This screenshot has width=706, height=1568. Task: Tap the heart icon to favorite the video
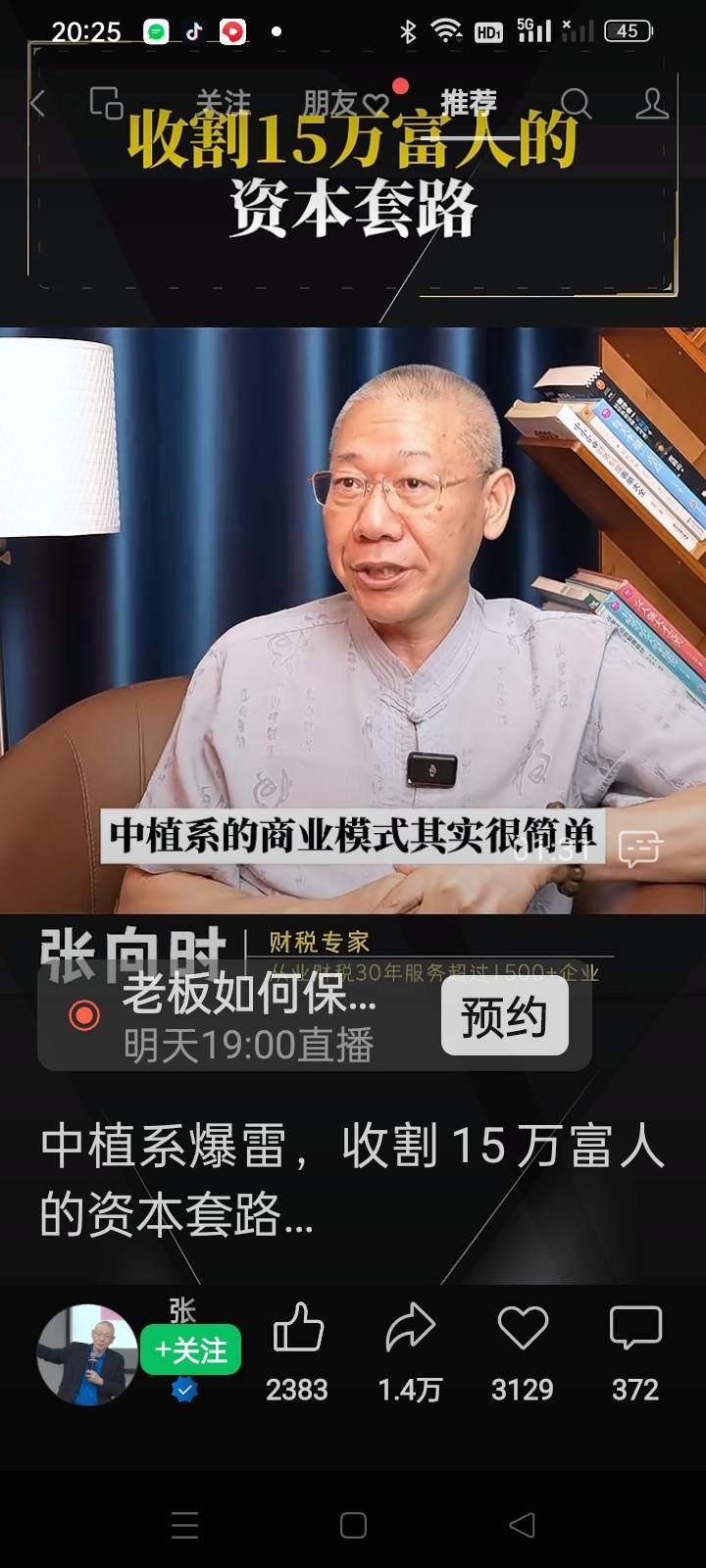coord(523,1330)
